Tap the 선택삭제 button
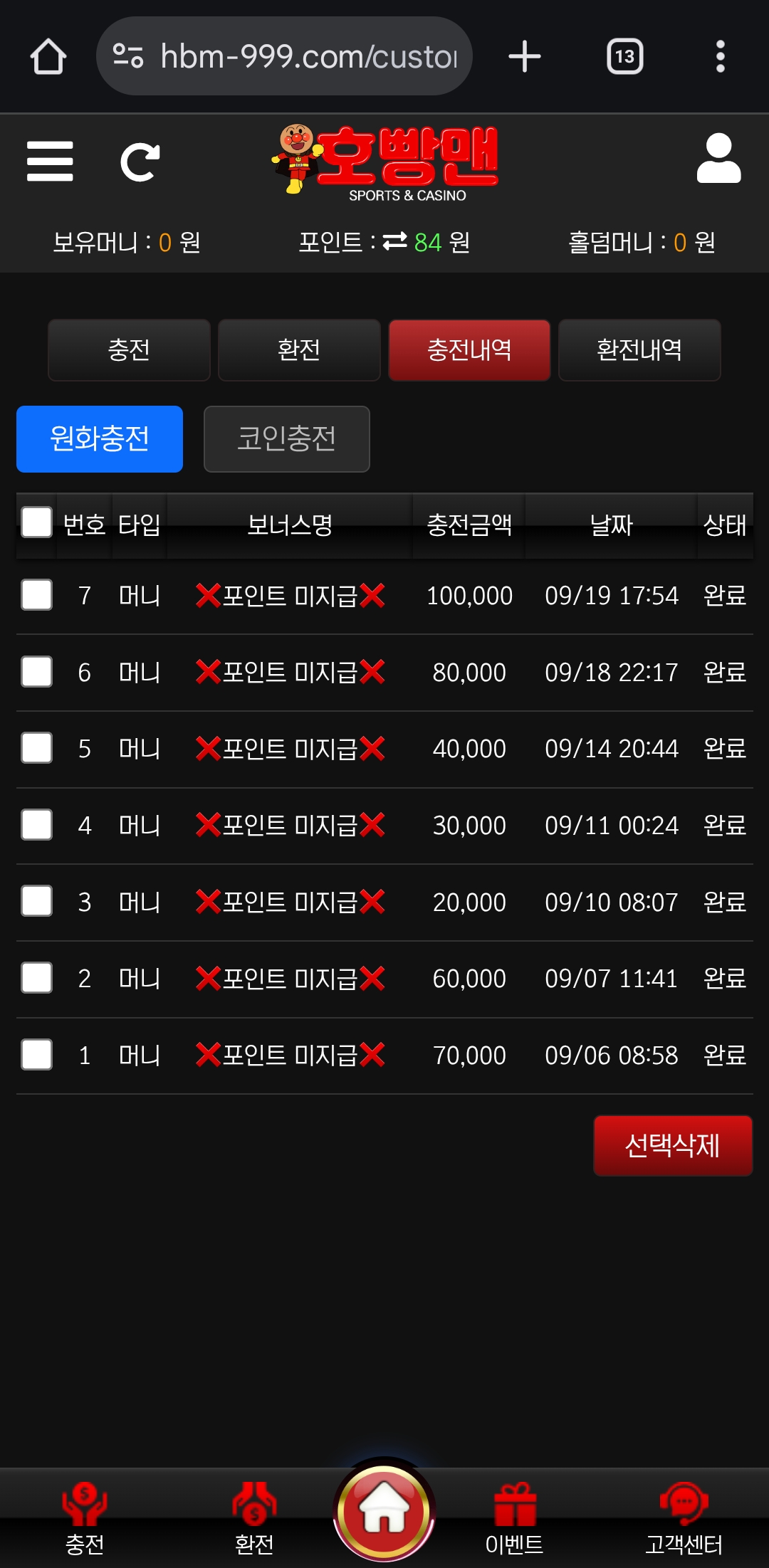769x1568 pixels. [672, 1145]
